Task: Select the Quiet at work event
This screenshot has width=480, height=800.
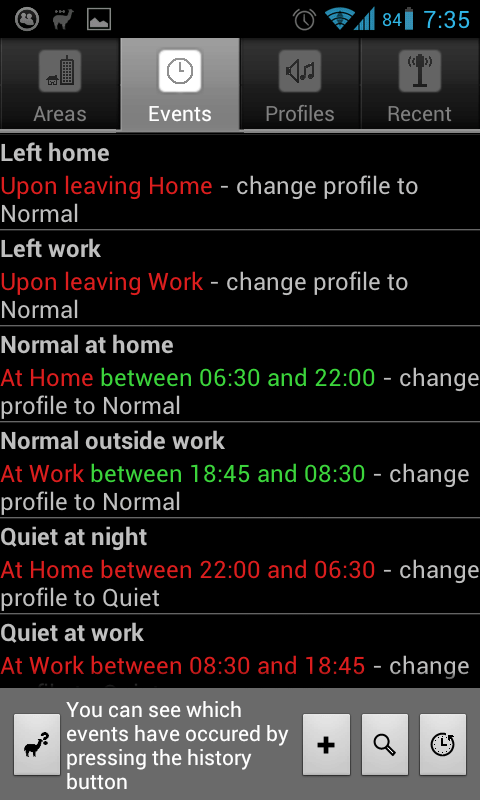Action: coord(240,651)
